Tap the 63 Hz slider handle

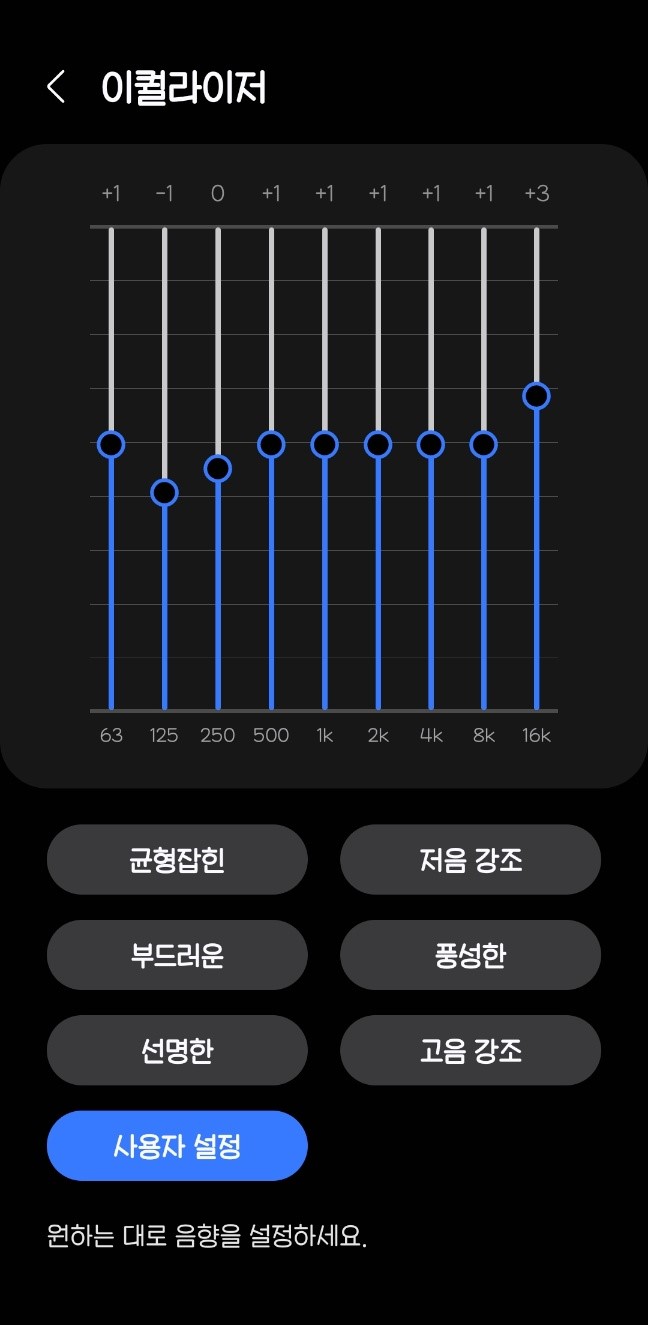[111, 444]
